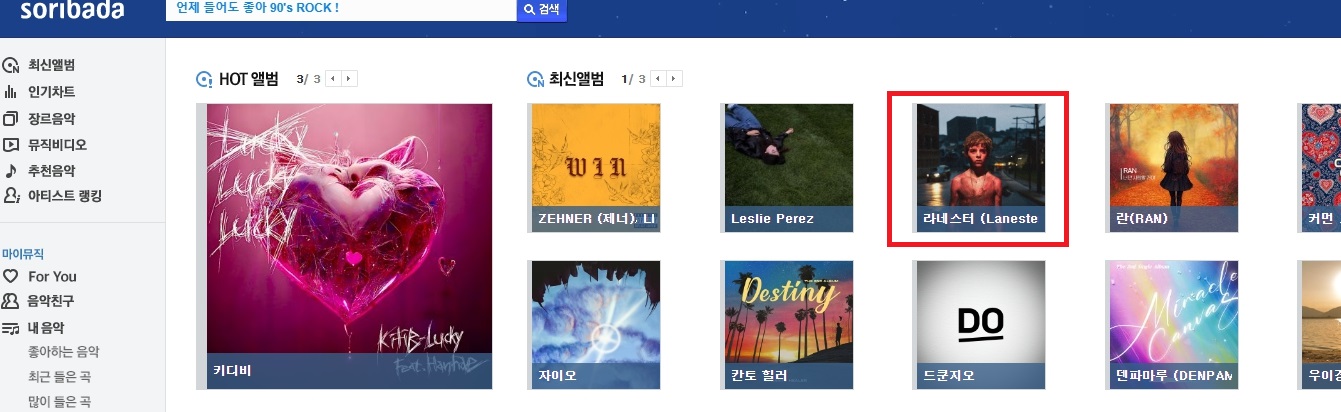Image resolution: width=1341 pixels, height=412 pixels.
Task: Open 란(RAN) album tile
Action: tap(1173, 168)
